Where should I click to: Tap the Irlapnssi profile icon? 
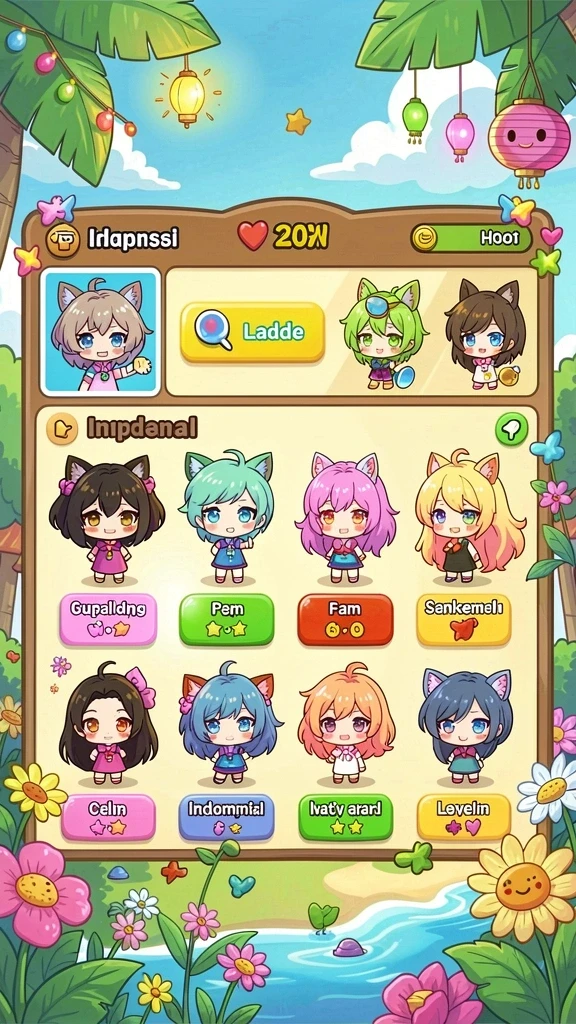[x=63, y=239]
